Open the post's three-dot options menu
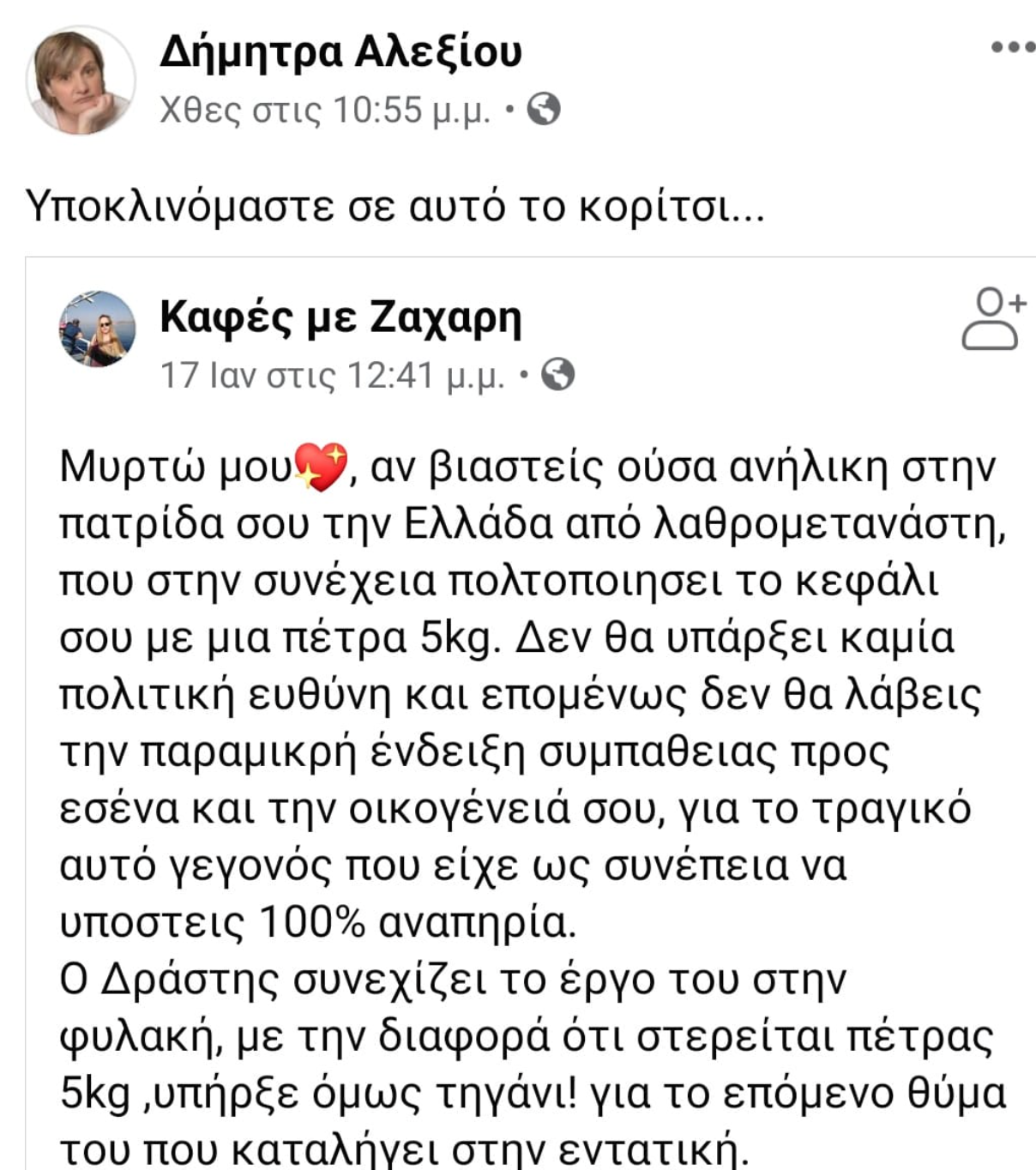 coord(1012,47)
